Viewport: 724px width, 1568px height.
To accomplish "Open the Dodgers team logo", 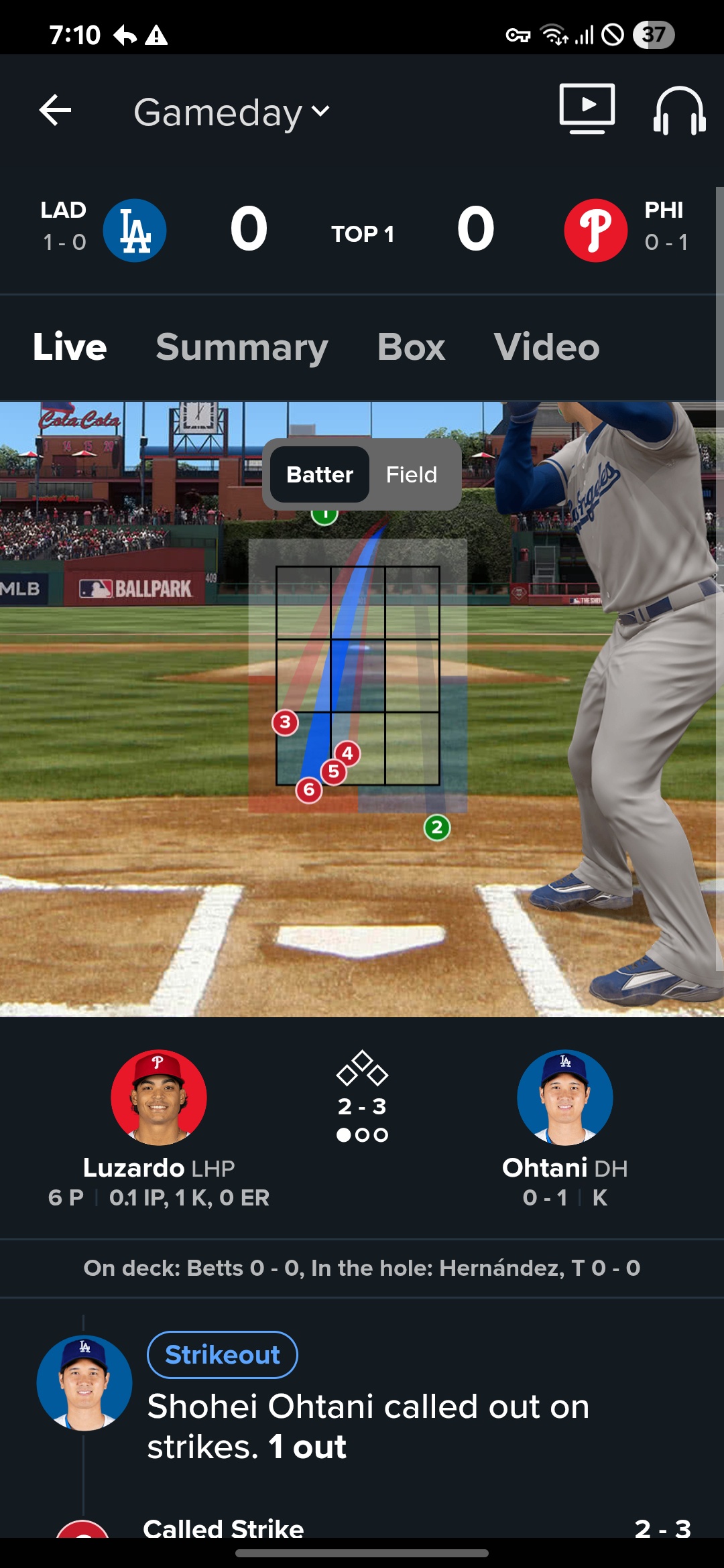I will pyautogui.click(x=135, y=231).
